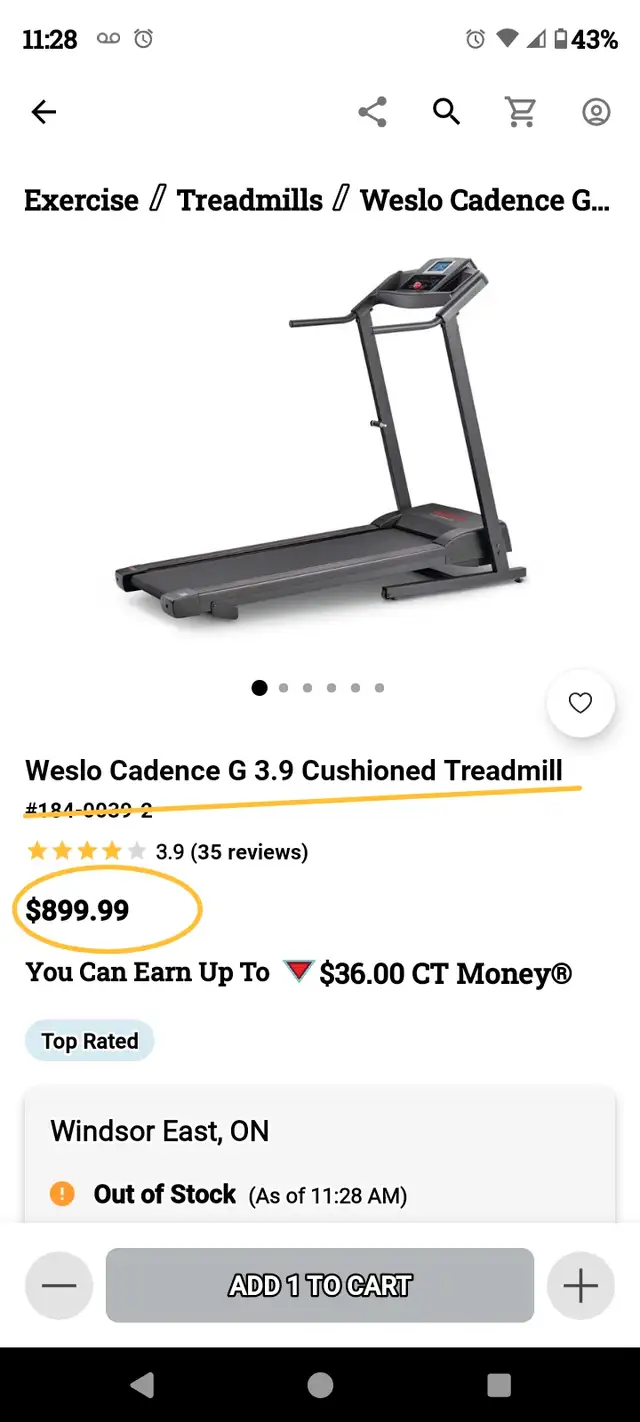The height and width of the screenshot is (1422, 640).
Task: Open the Treadmills breadcrumb
Action: tap(250, 200)
